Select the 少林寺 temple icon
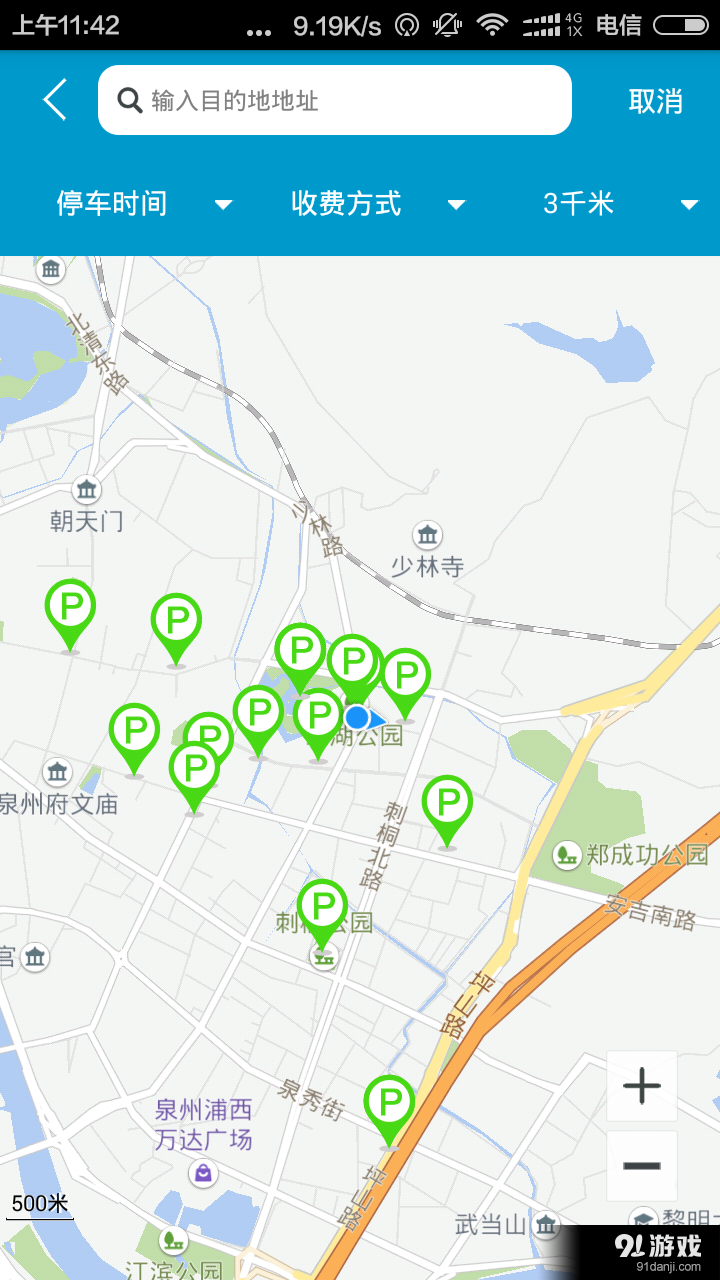 coord(428,537)
